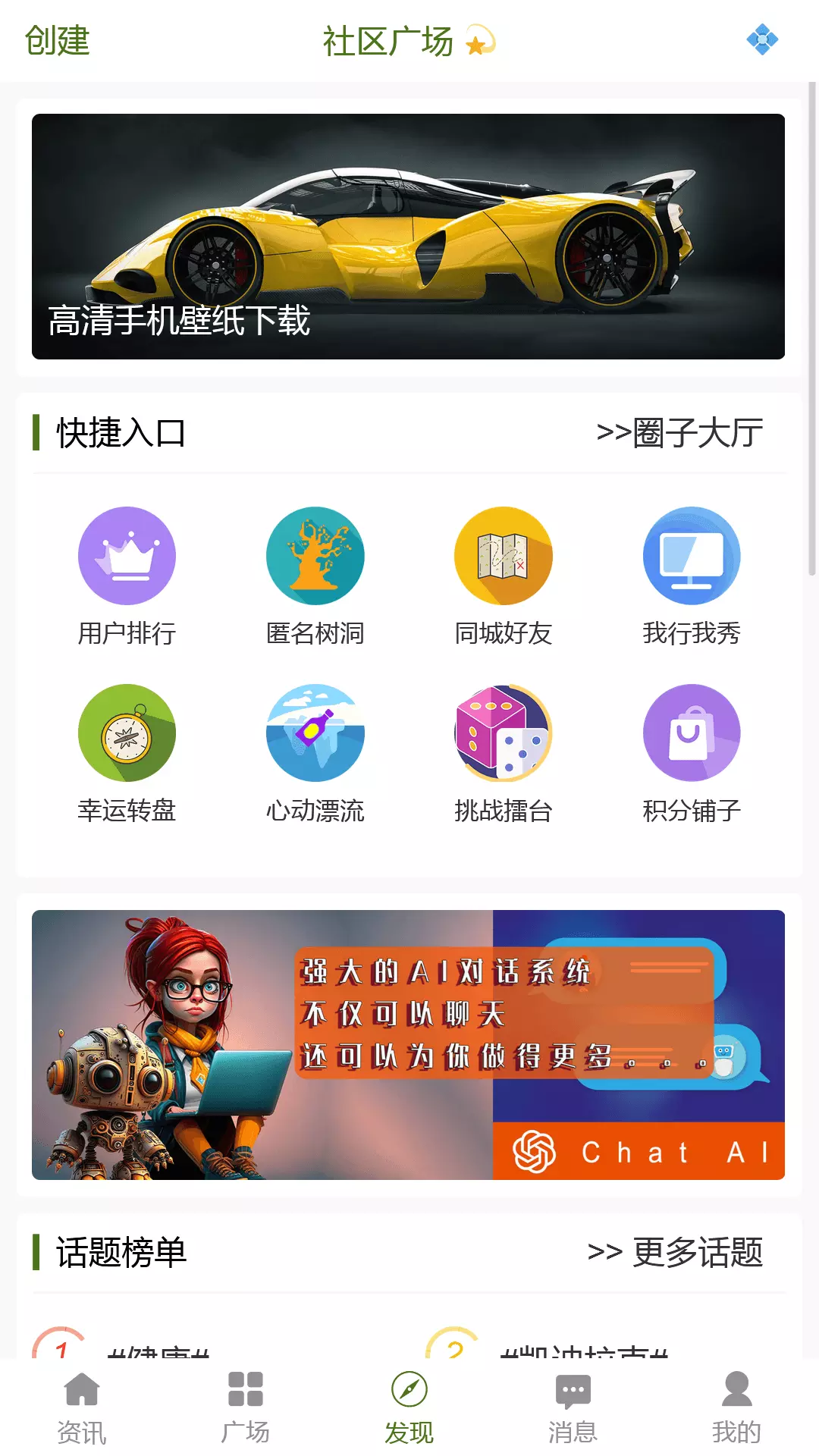Open 积分铺子

[691, 754]
